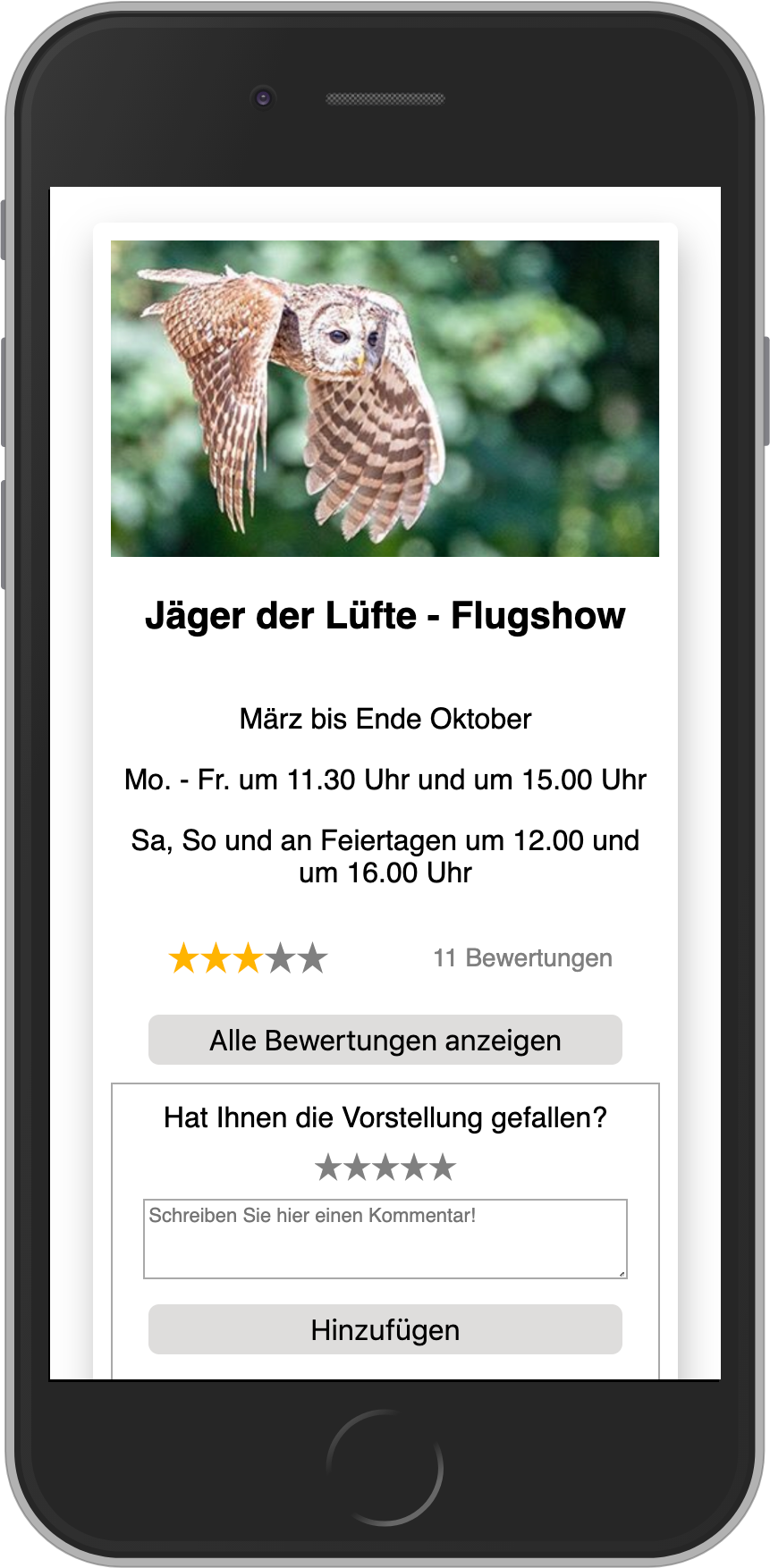Select the fifth star under Vorstellung gefallen
Screen dimensions: 770x1568
[x=444, y=1168]
